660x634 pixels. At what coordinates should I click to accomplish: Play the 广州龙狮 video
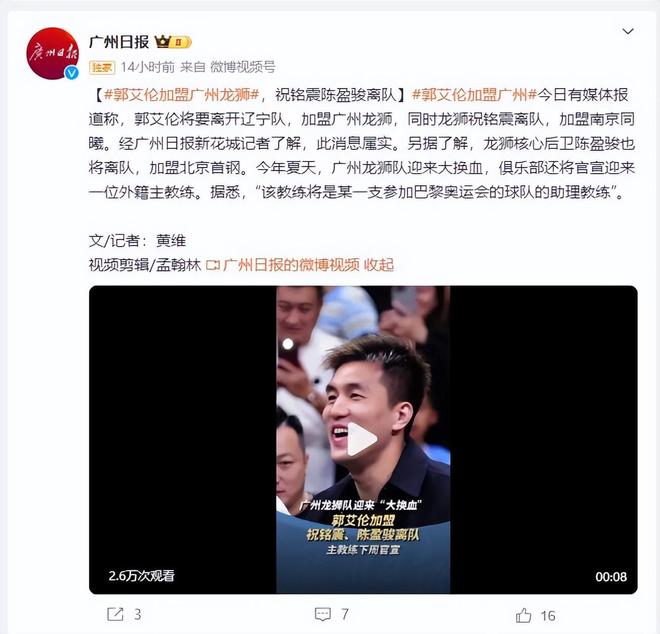click(x=362, y=439)
